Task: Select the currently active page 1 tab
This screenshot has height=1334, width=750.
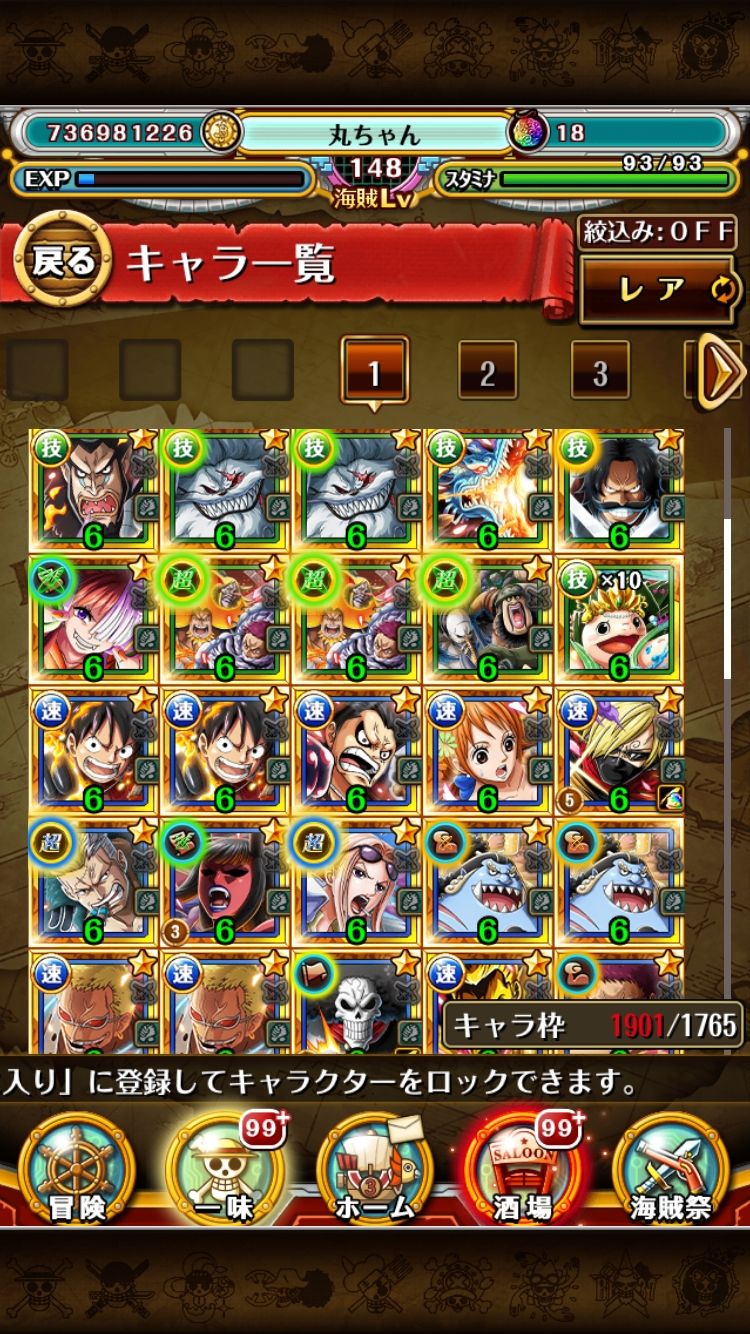Action: point(374,372)
